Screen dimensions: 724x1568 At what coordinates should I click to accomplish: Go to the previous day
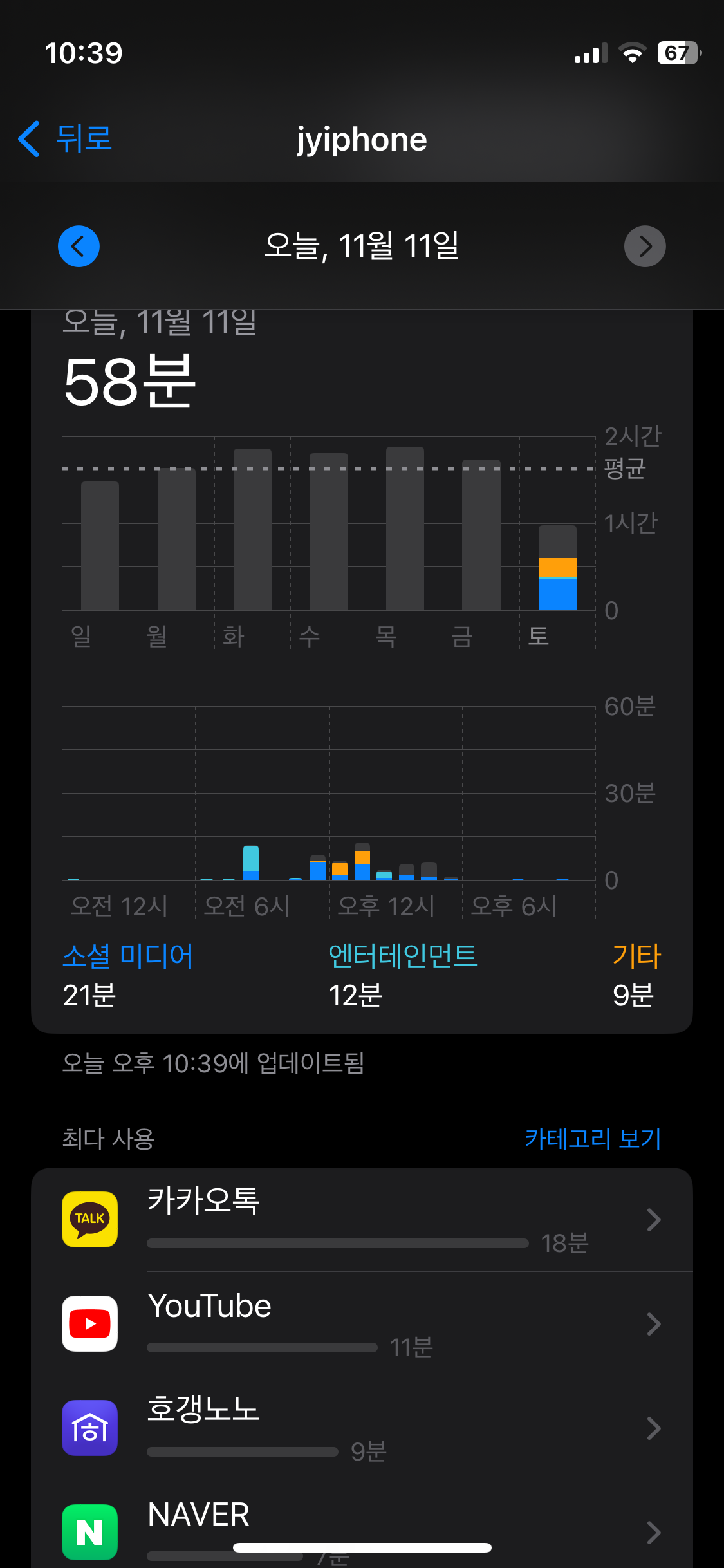(x=79, y=246)
